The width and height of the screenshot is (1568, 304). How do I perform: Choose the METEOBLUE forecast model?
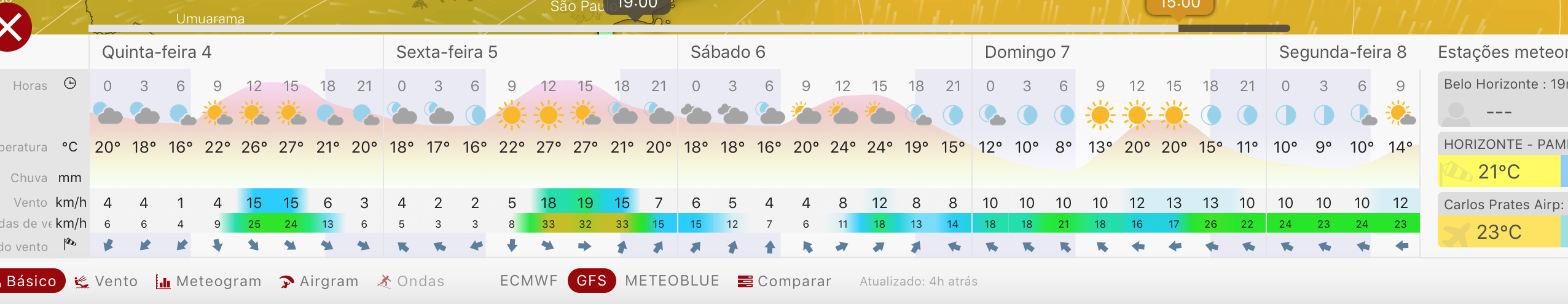tap(672, 281)
